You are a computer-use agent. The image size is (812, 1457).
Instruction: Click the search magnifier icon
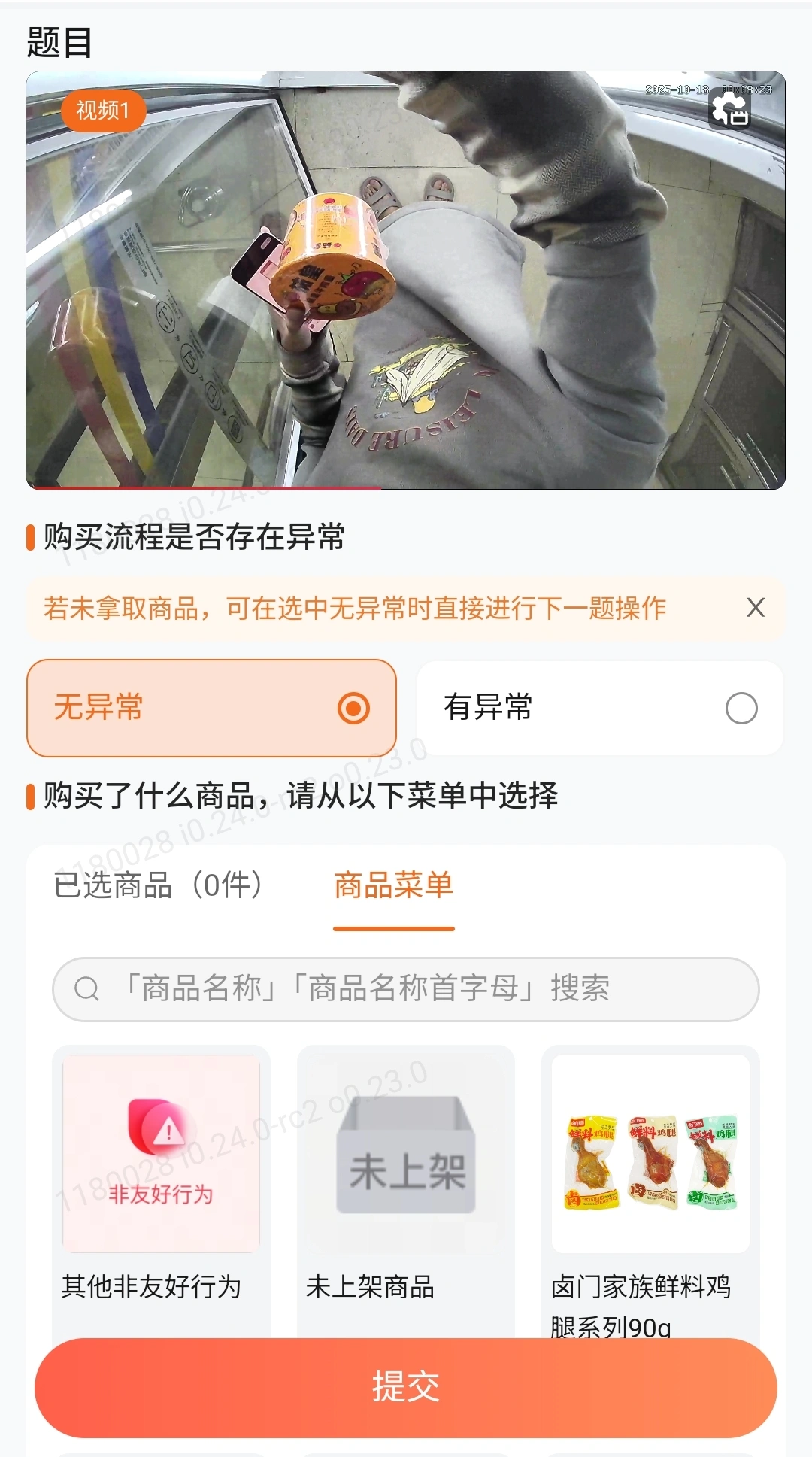[86, 990]
